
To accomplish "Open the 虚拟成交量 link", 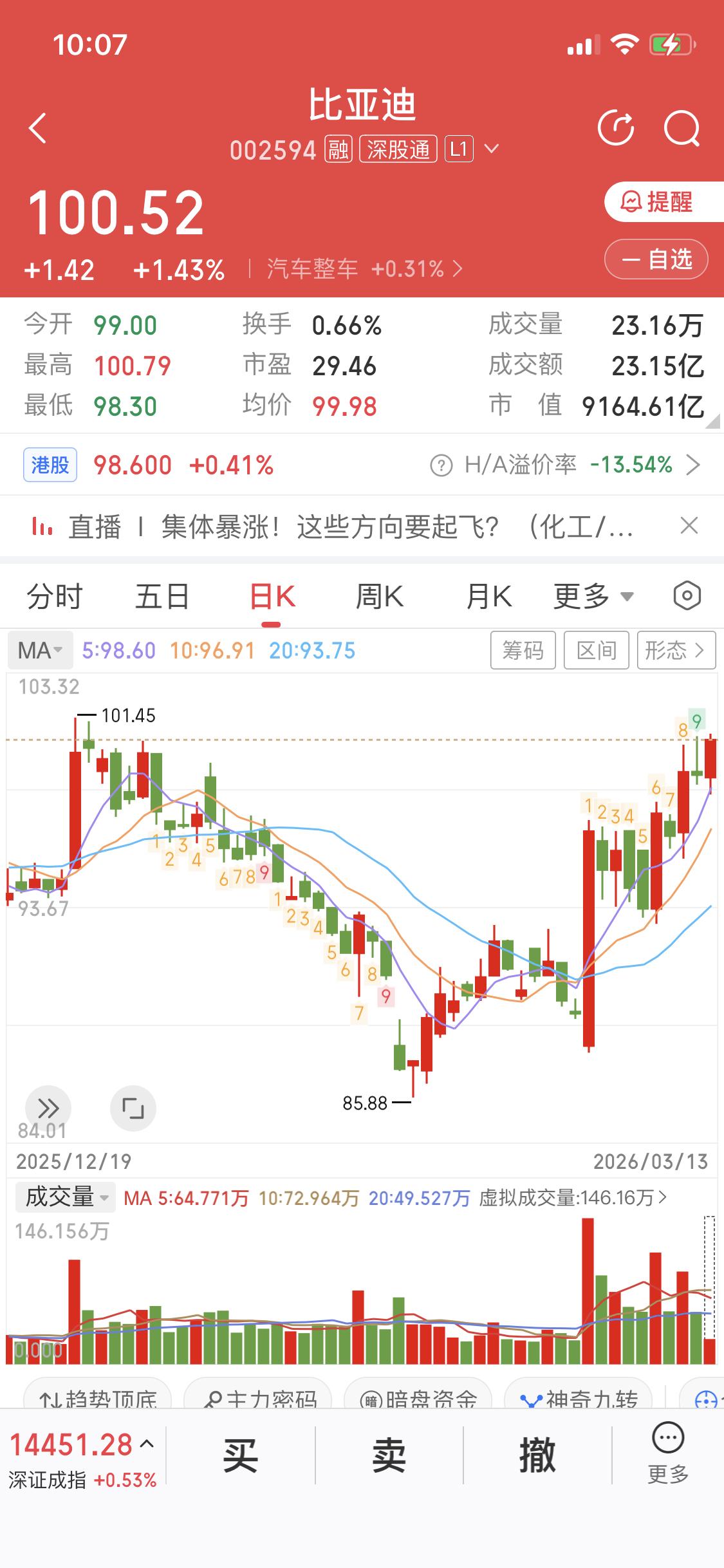I will [573, 1197].
